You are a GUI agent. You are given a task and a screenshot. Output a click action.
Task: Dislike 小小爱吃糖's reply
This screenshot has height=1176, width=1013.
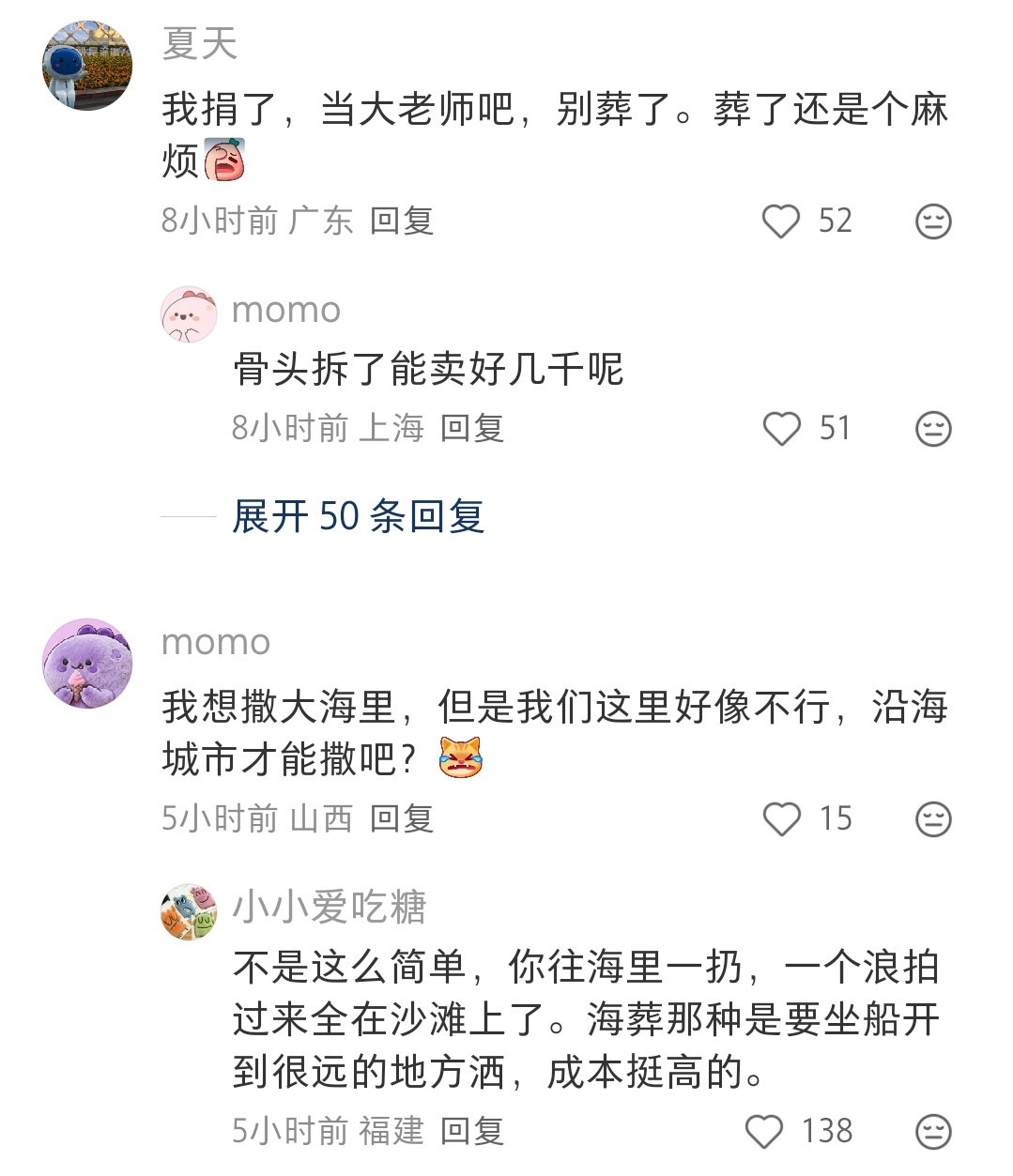click(x=933, y=1132)
